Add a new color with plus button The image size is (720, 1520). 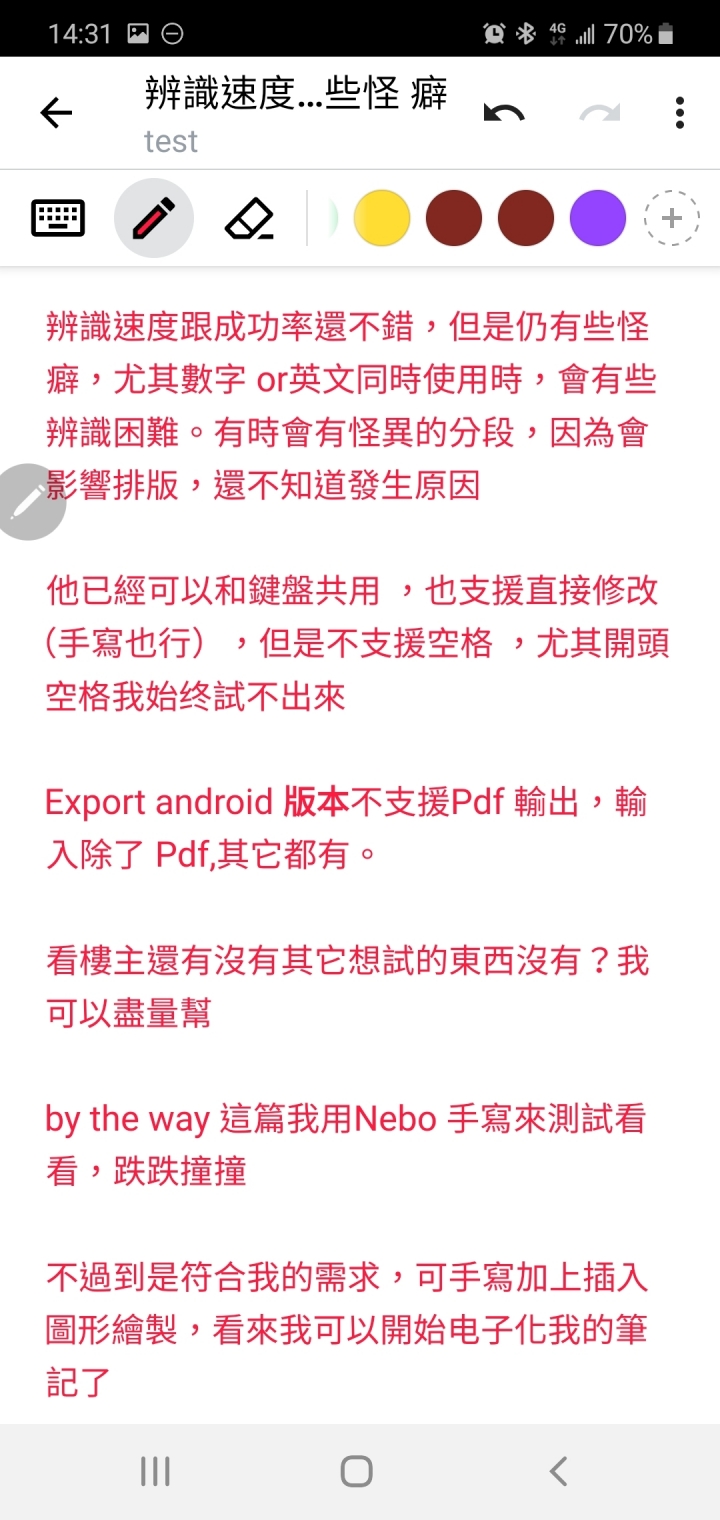tap(671, 217)
